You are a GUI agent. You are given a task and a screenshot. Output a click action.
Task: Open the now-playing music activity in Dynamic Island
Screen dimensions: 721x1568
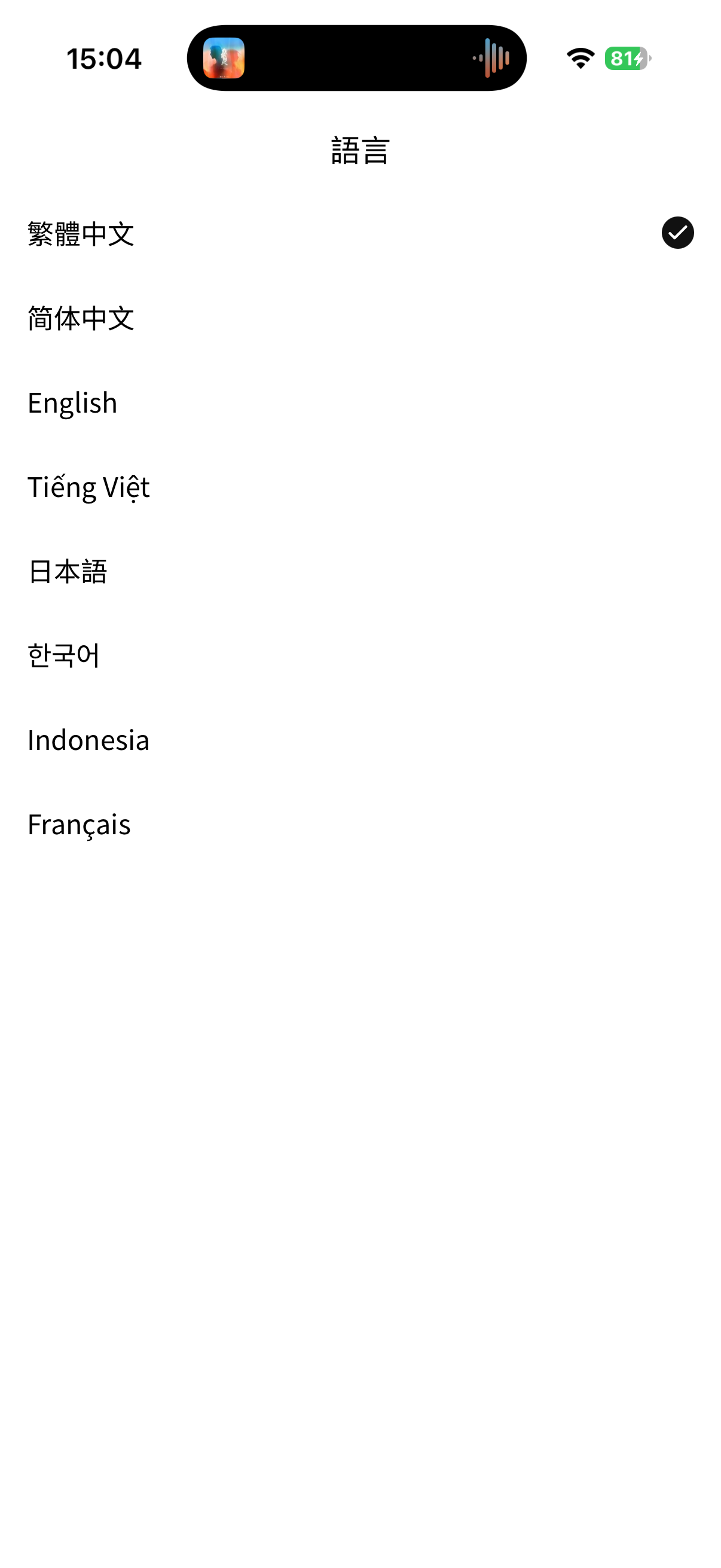coord(356,59)
